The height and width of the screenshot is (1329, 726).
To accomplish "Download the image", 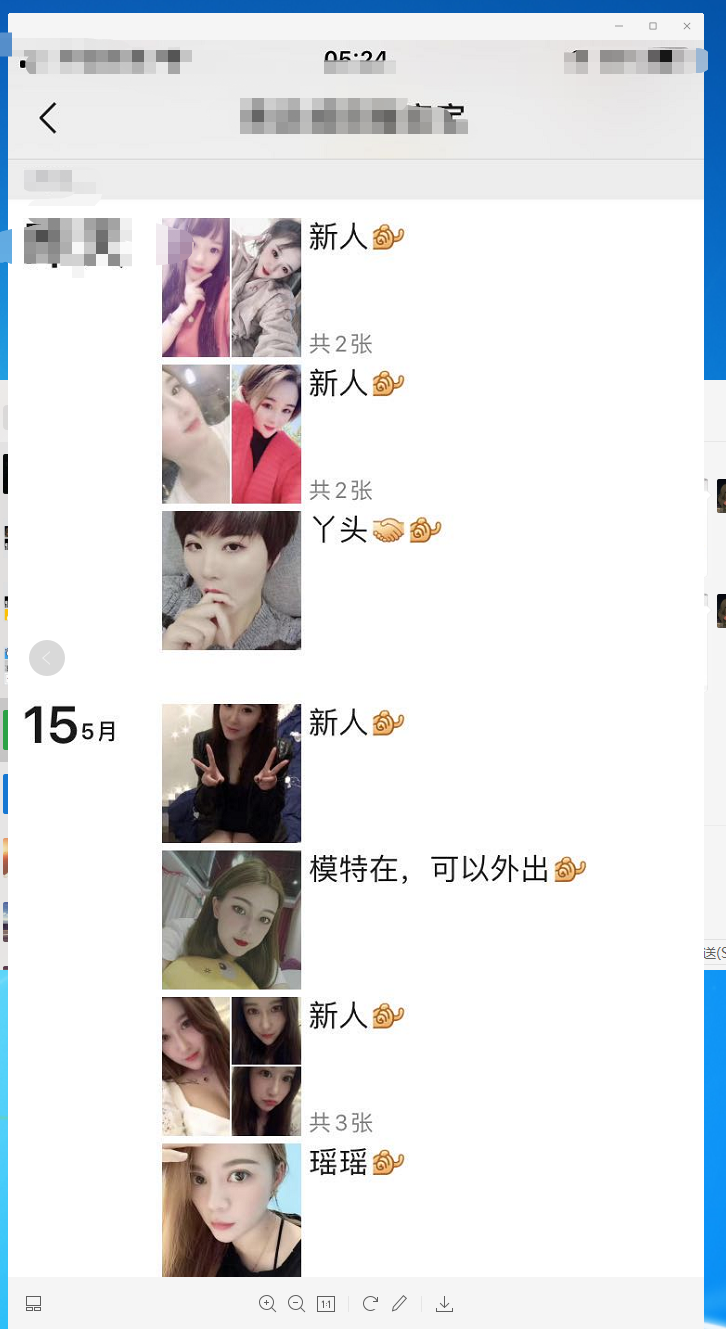I will tap(445, 1304).
